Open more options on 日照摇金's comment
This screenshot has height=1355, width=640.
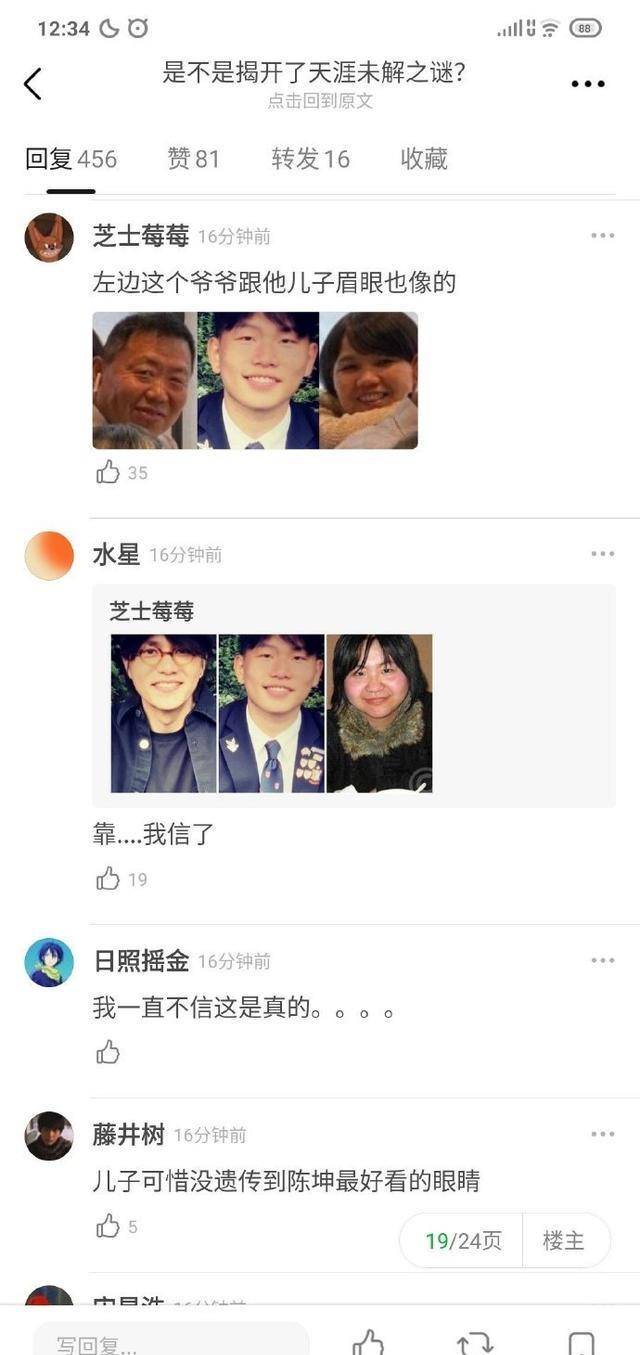(602, 961)
